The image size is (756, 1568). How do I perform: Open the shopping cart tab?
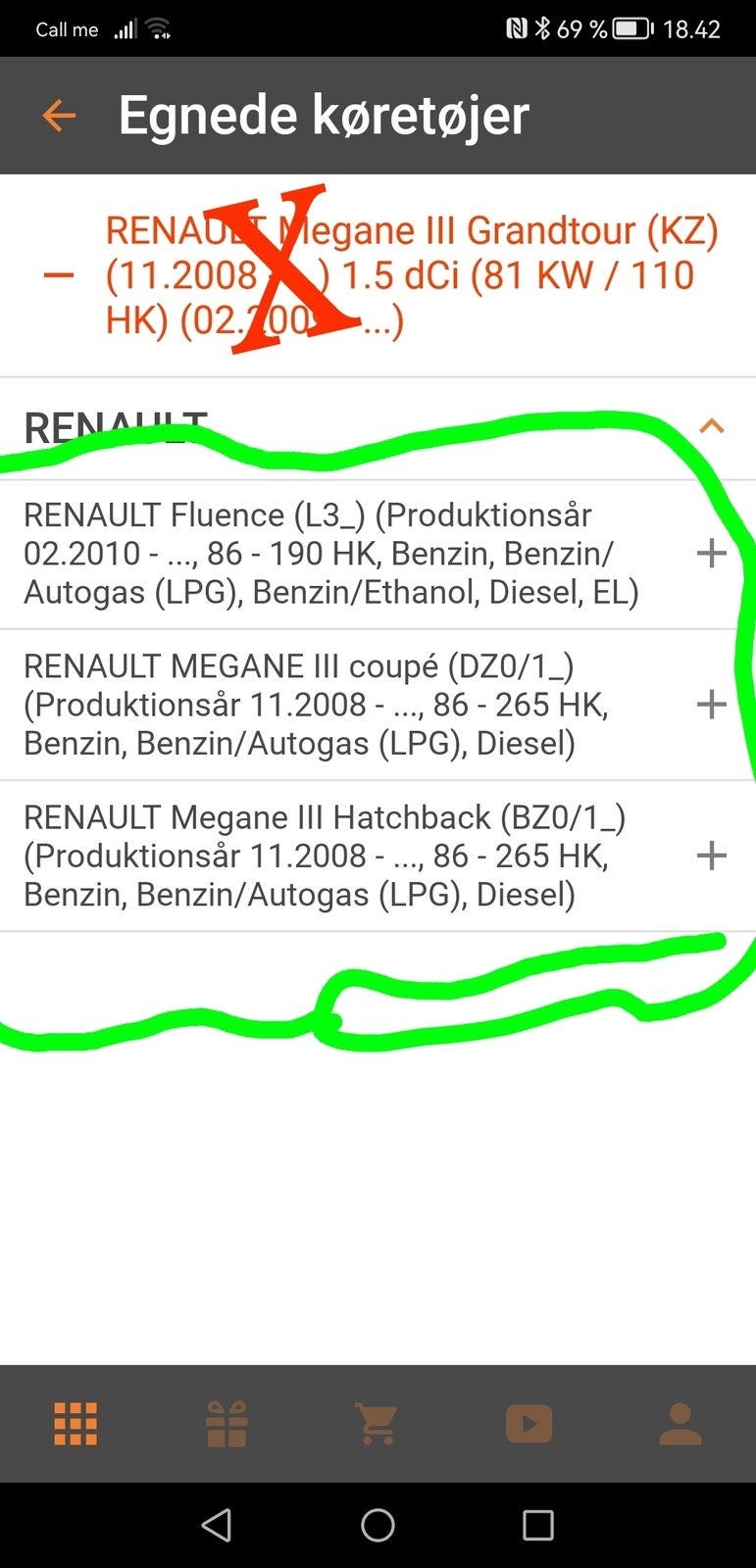point(378,1424)
